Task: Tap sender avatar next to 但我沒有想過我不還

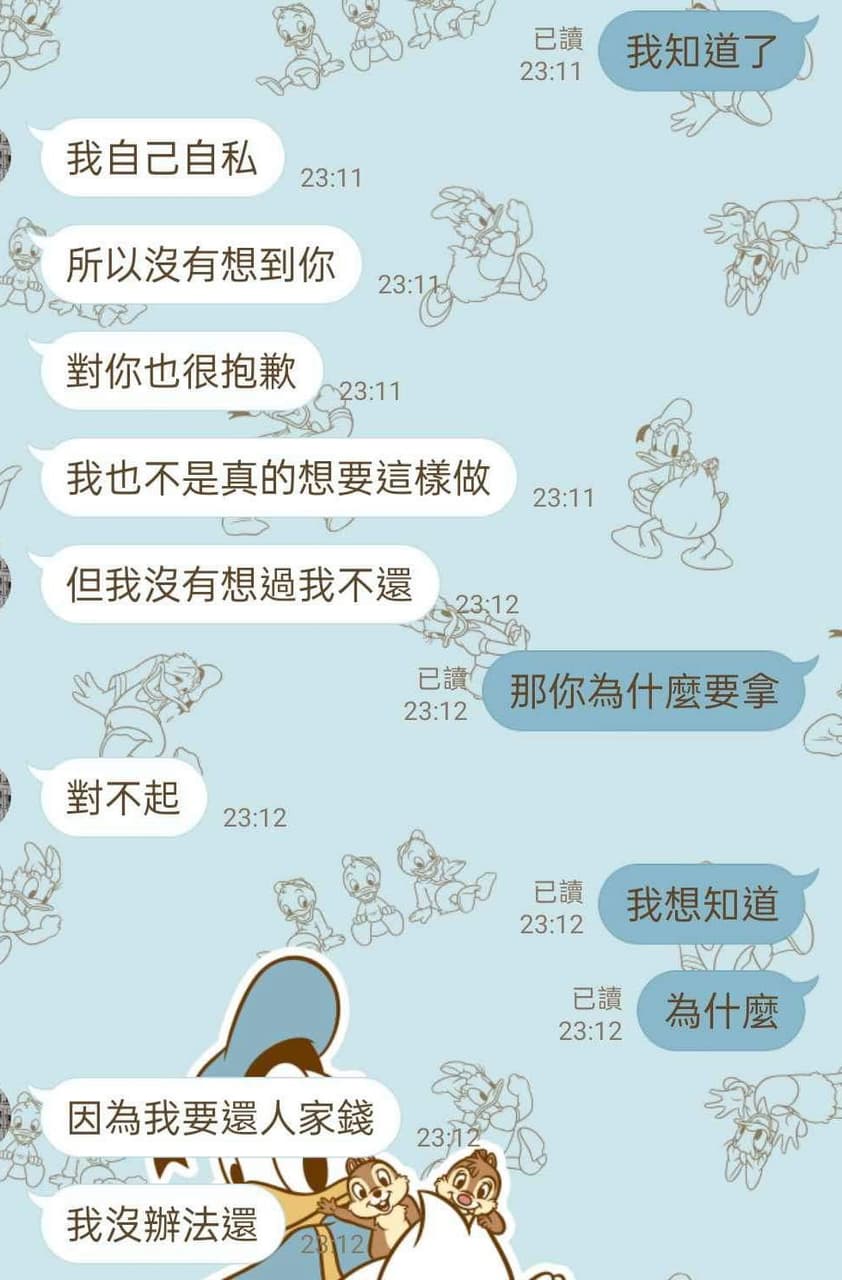Action: pyautogui.click(x=4, y=577)
